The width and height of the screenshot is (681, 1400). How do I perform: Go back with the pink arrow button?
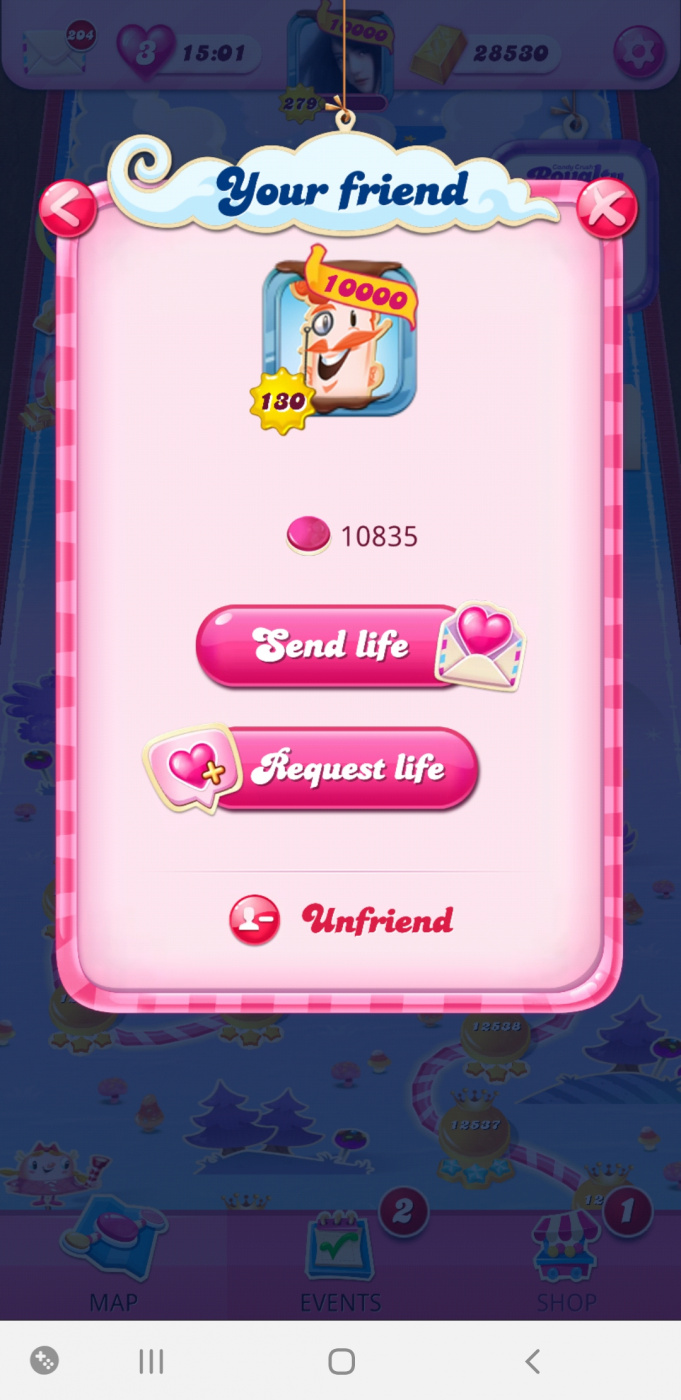tap(67, 208)
